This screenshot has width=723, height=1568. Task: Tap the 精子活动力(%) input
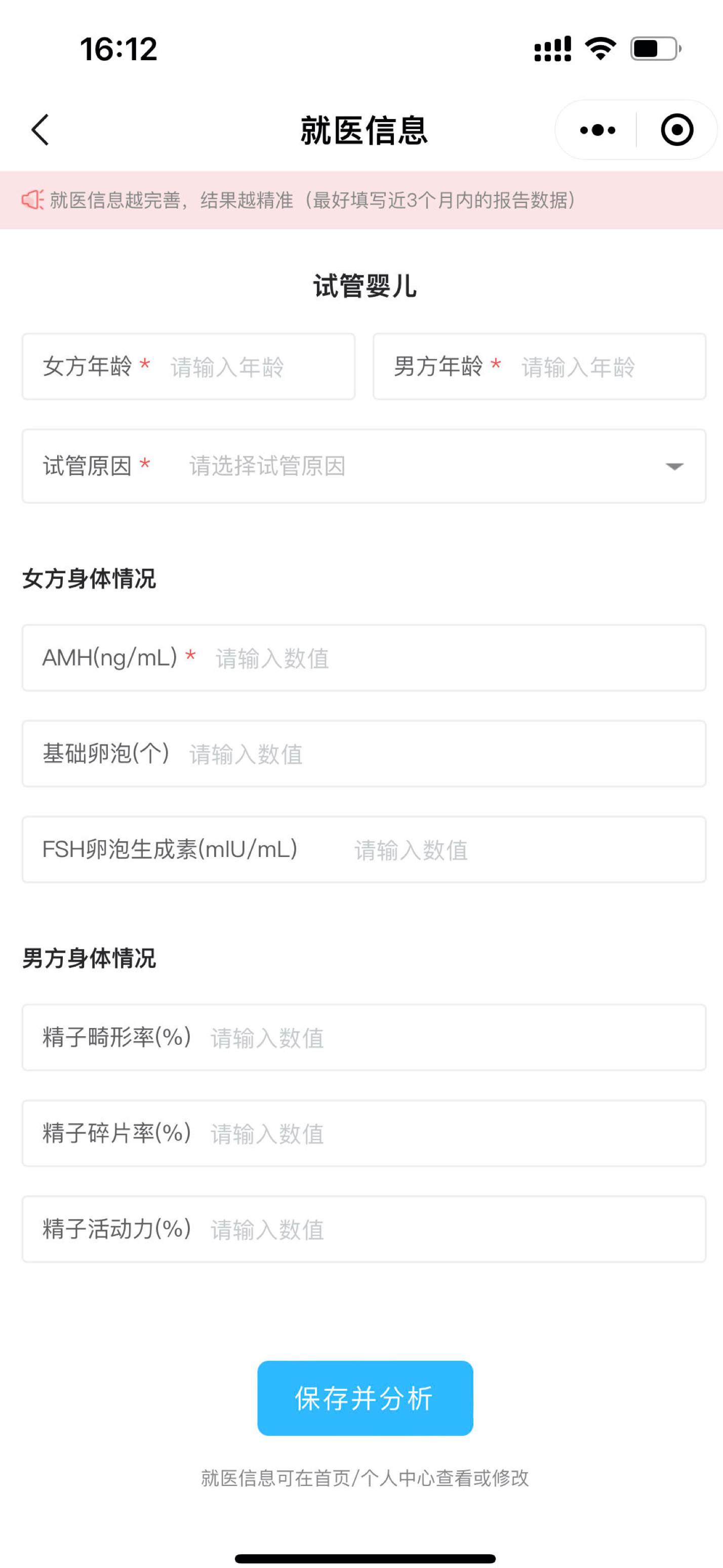tap(364, 1230)
